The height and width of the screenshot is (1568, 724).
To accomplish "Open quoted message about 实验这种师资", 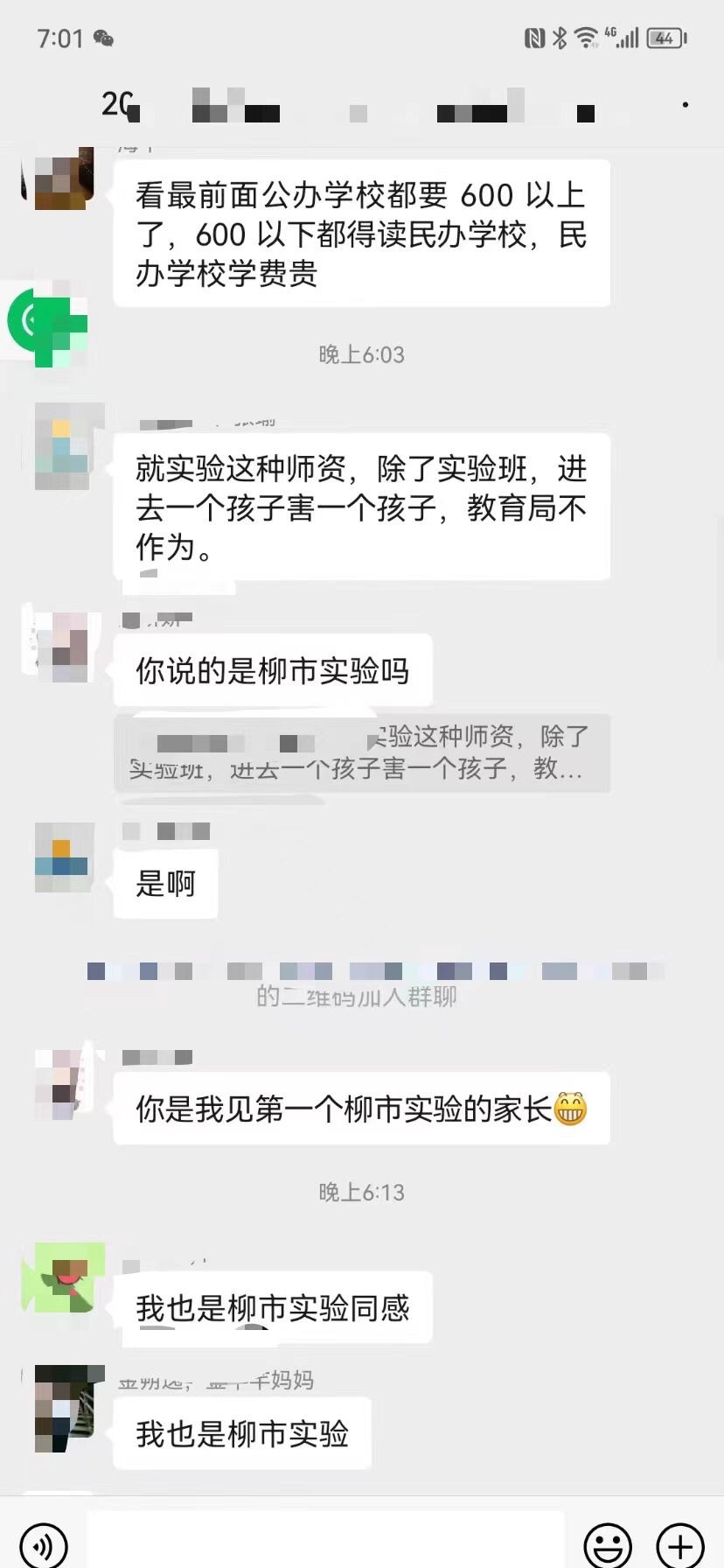I will [361, 753].
